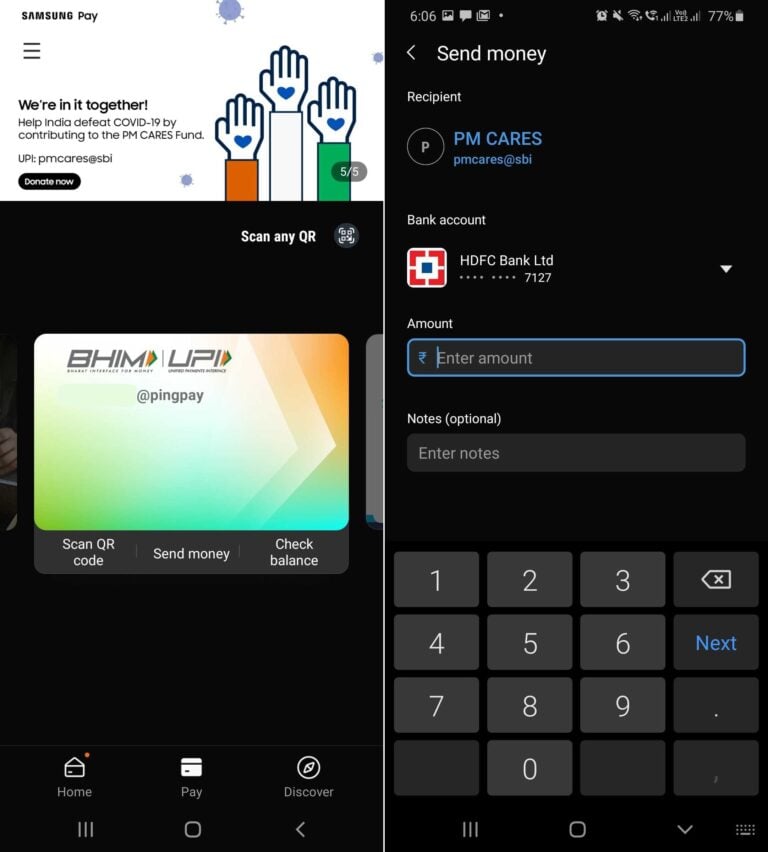Tap the Enter notes field
The height and width of the screenshot is (852, 768).
tap(576, 453)
